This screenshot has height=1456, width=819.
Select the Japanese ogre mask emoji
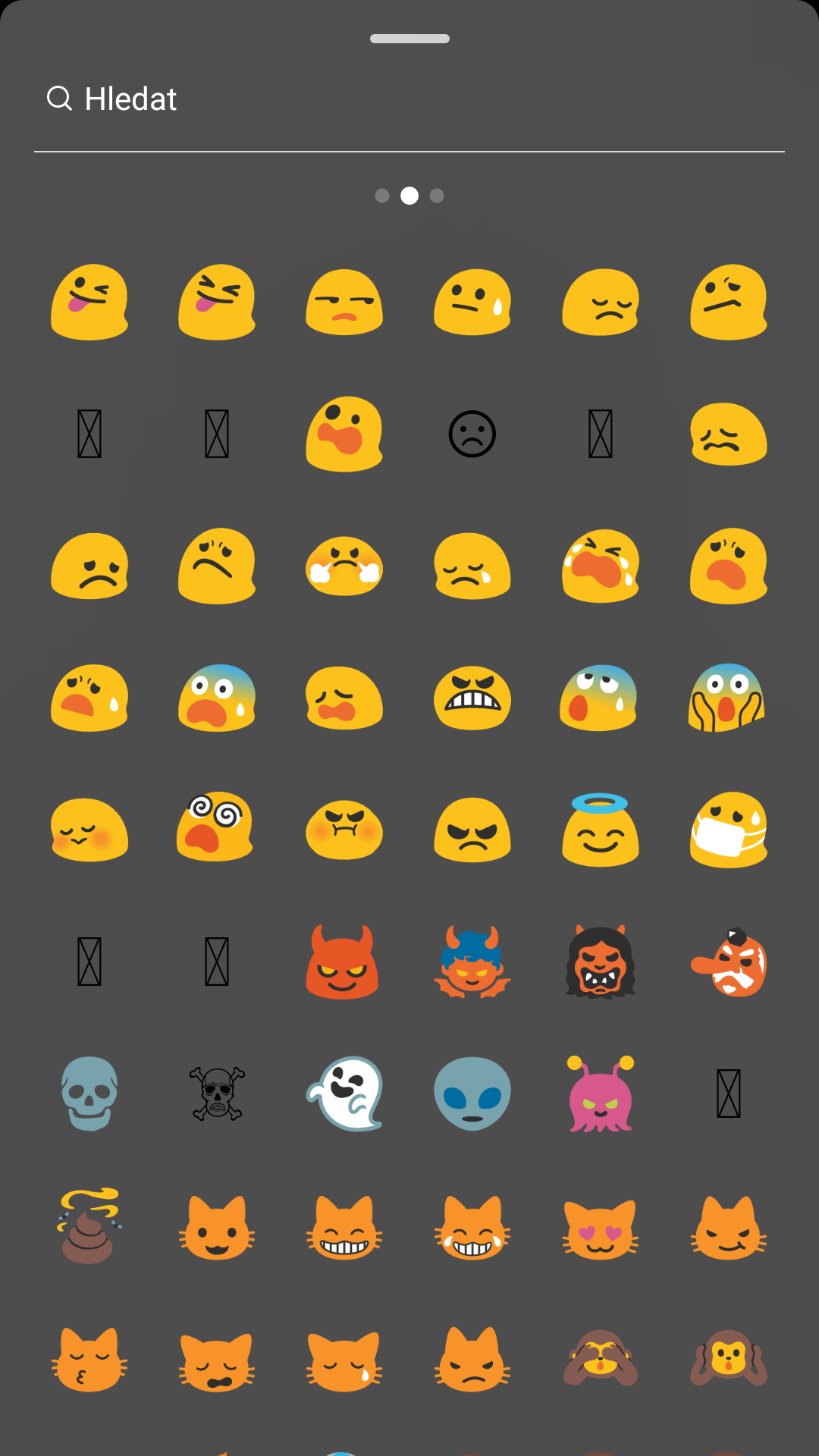[600, 962]
